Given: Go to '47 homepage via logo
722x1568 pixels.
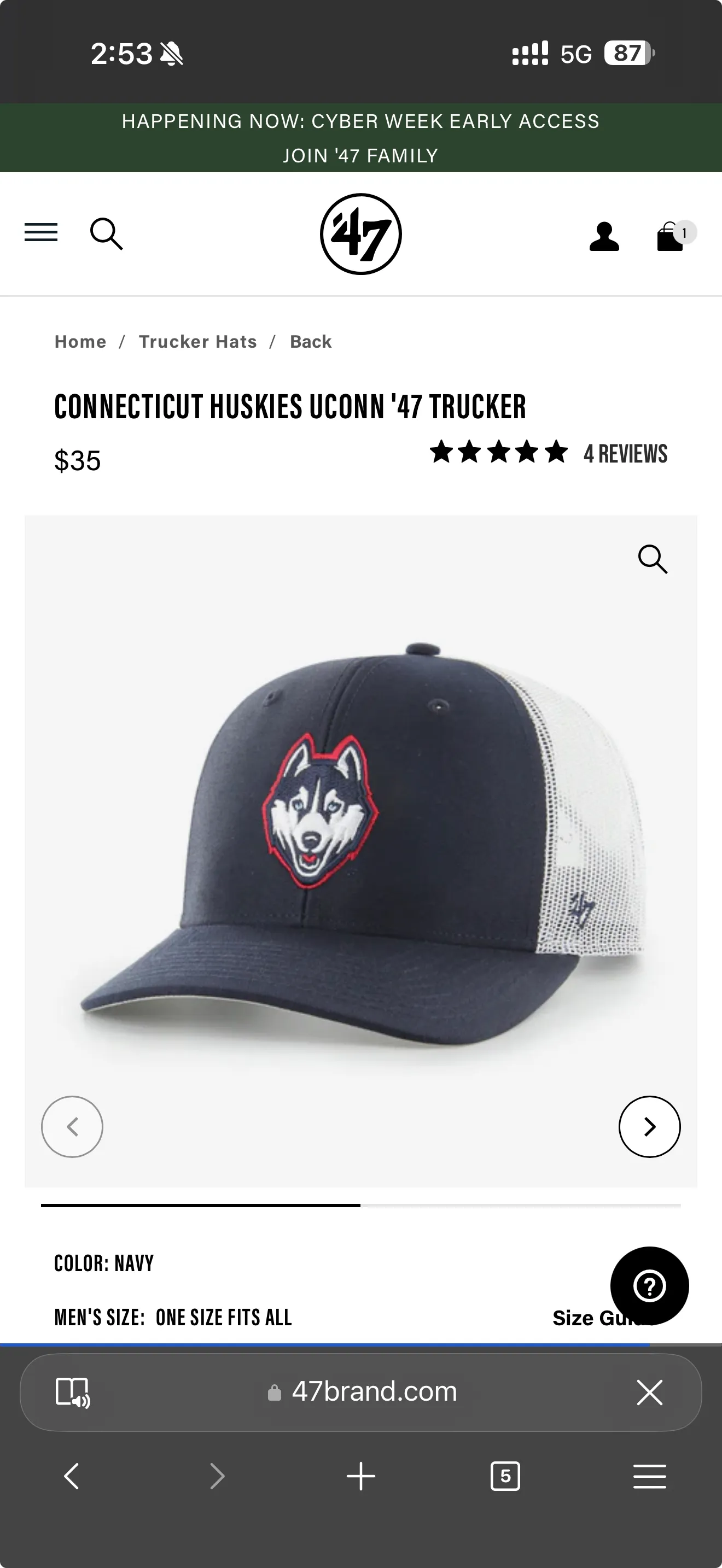Looking at the screenshot, I should pos(361,234).
